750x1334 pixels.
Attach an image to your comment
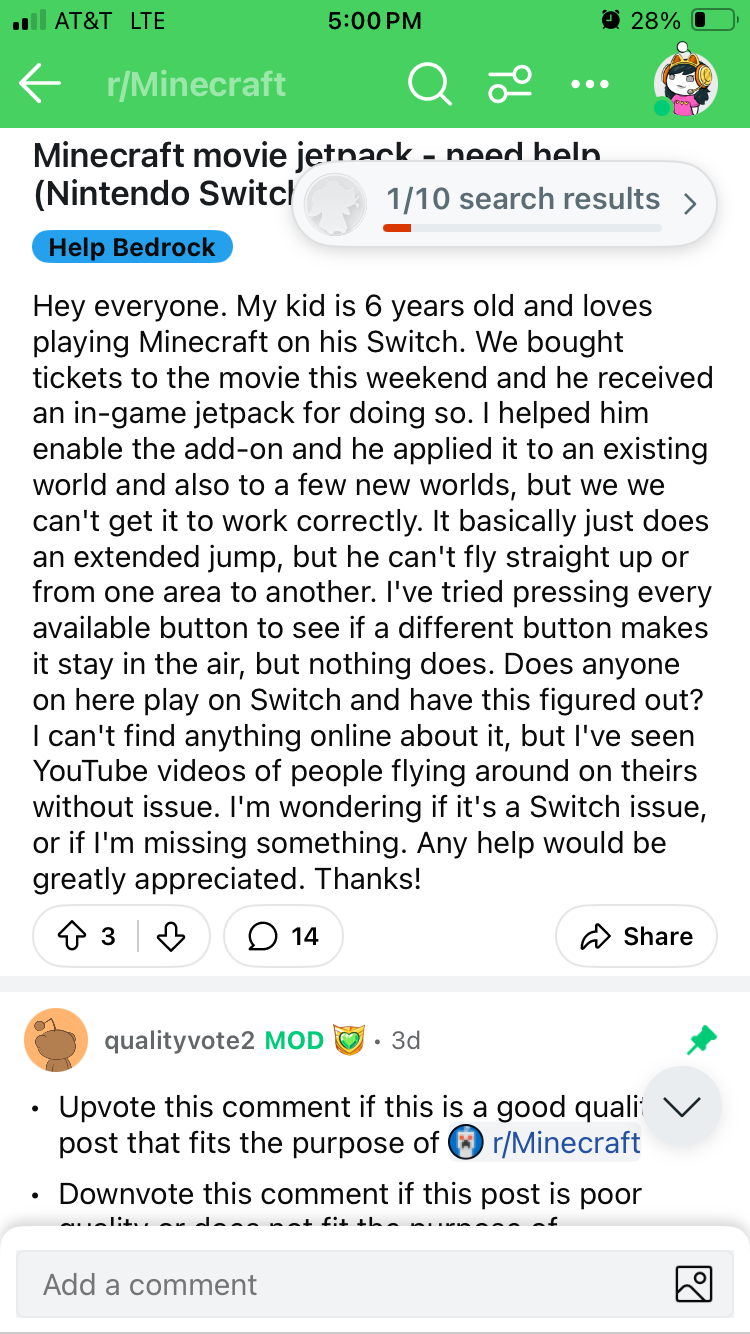coord(693,1284)
